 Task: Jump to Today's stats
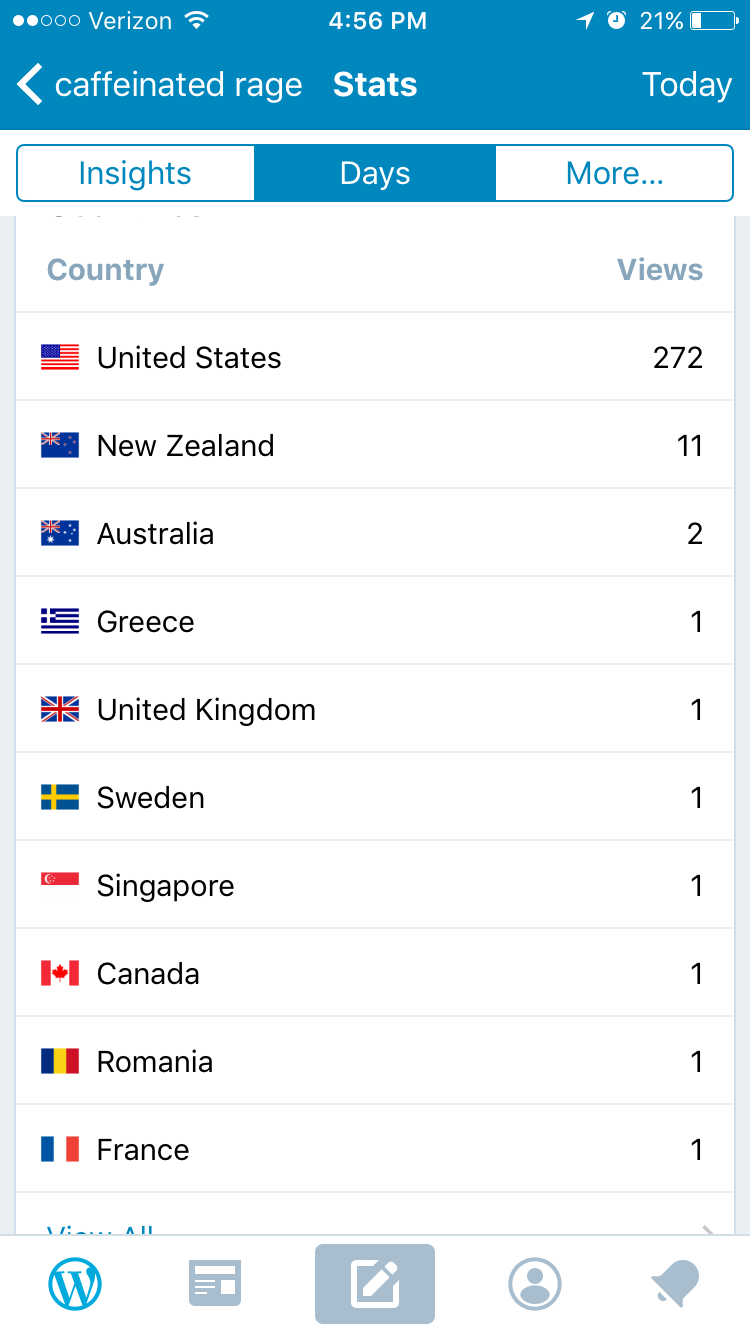[686, 85]
